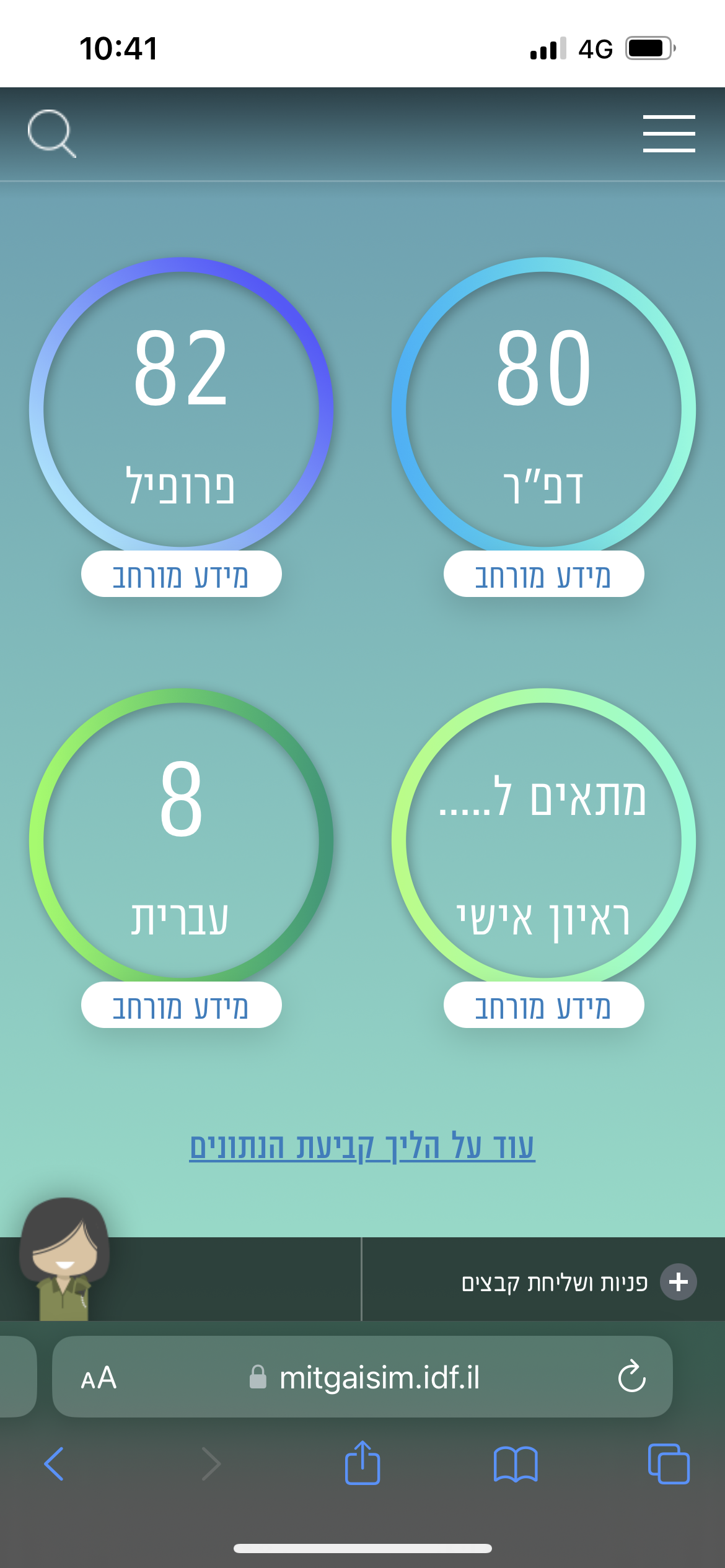725x1568 pixels.
Task: Follow the עוד על הליך קביעת הנתונים link
Action: tap(362, 1147)
